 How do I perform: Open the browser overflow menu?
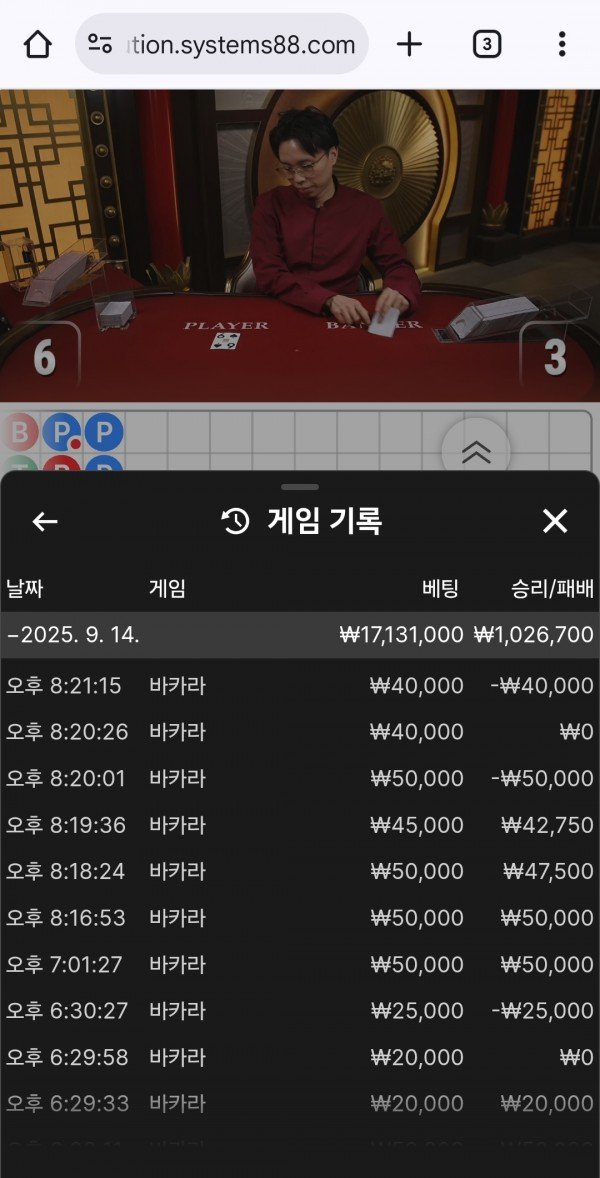tap(562, 44)
